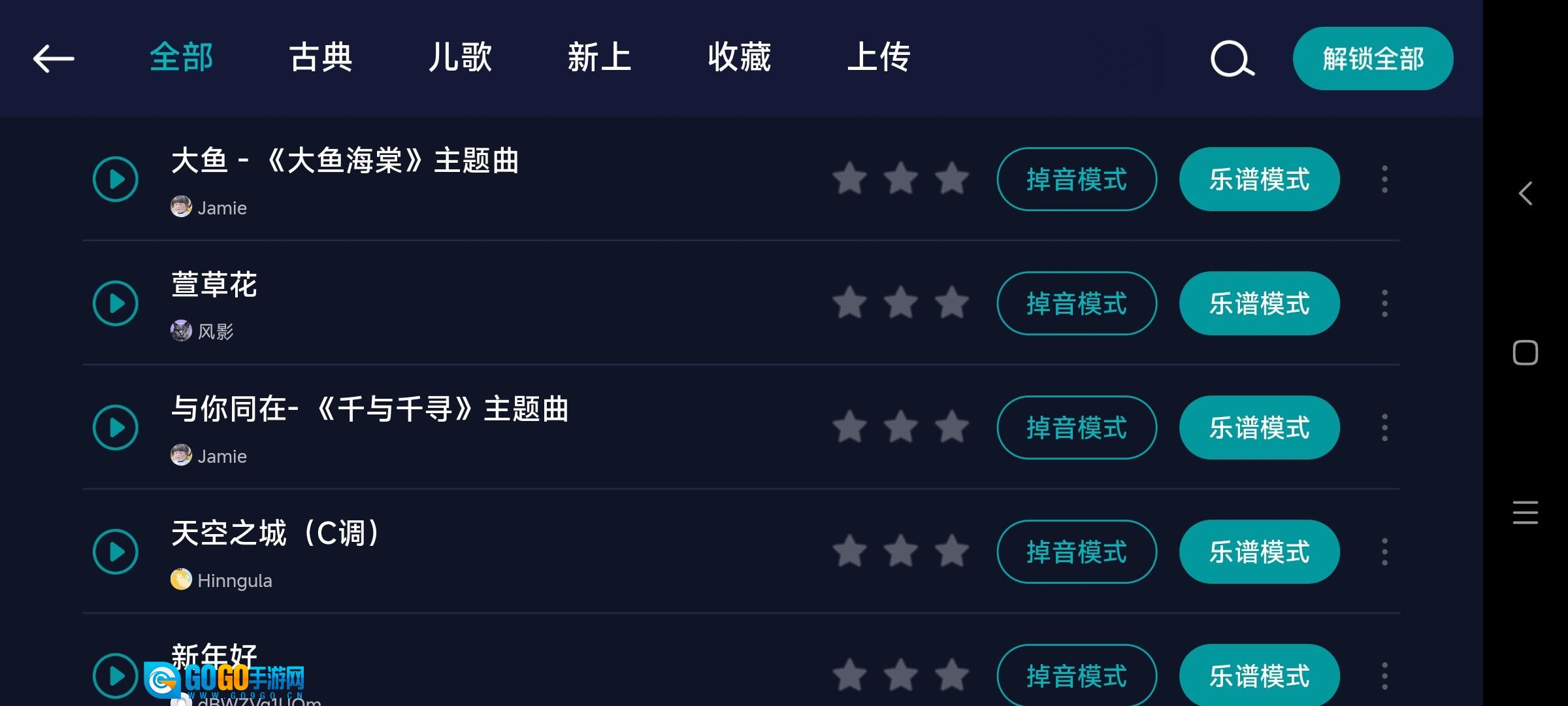This screenshot has width=1568, height=706.
Task: Play preview of 大鱼 song
Action: [116, 179]
